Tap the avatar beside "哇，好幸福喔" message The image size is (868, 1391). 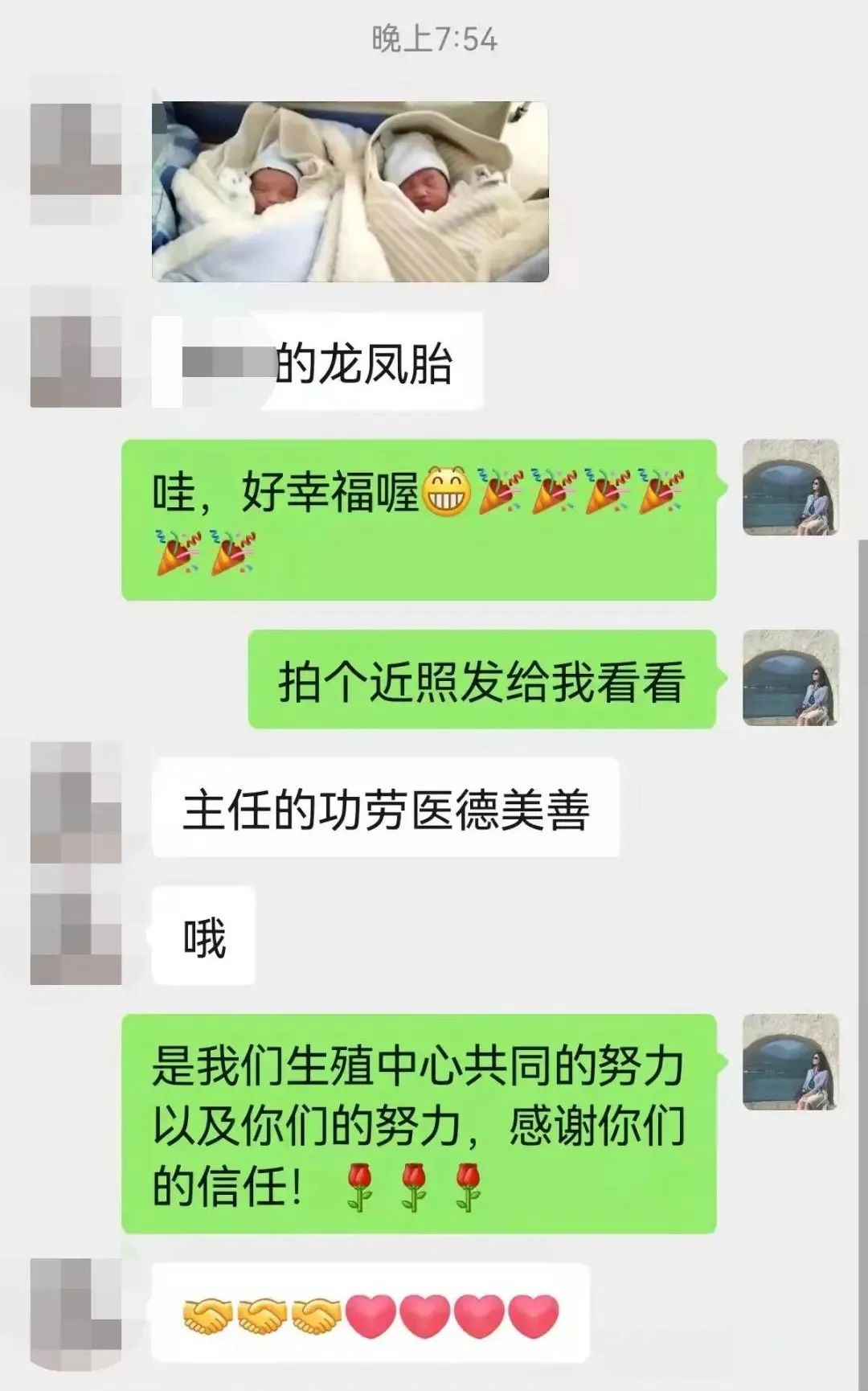coord(791,488)
